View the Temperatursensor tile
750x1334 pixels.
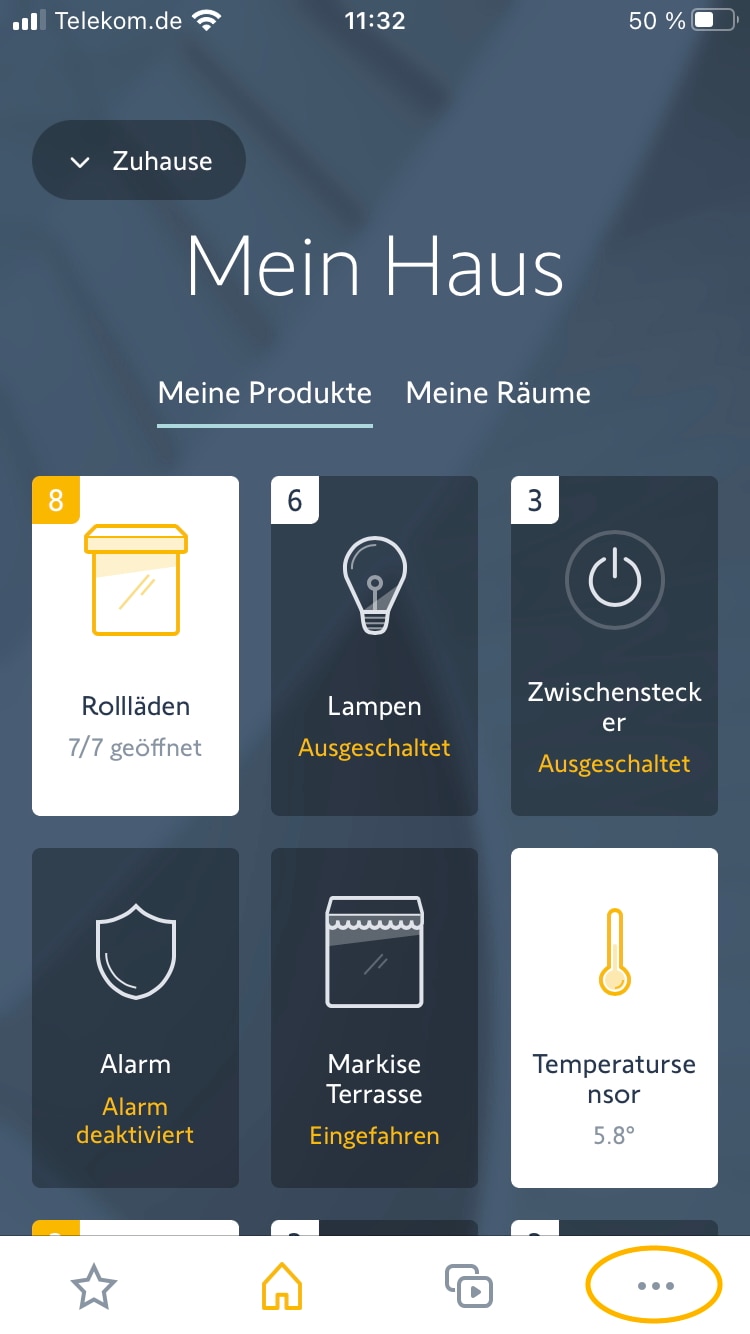click(614, 1017)
